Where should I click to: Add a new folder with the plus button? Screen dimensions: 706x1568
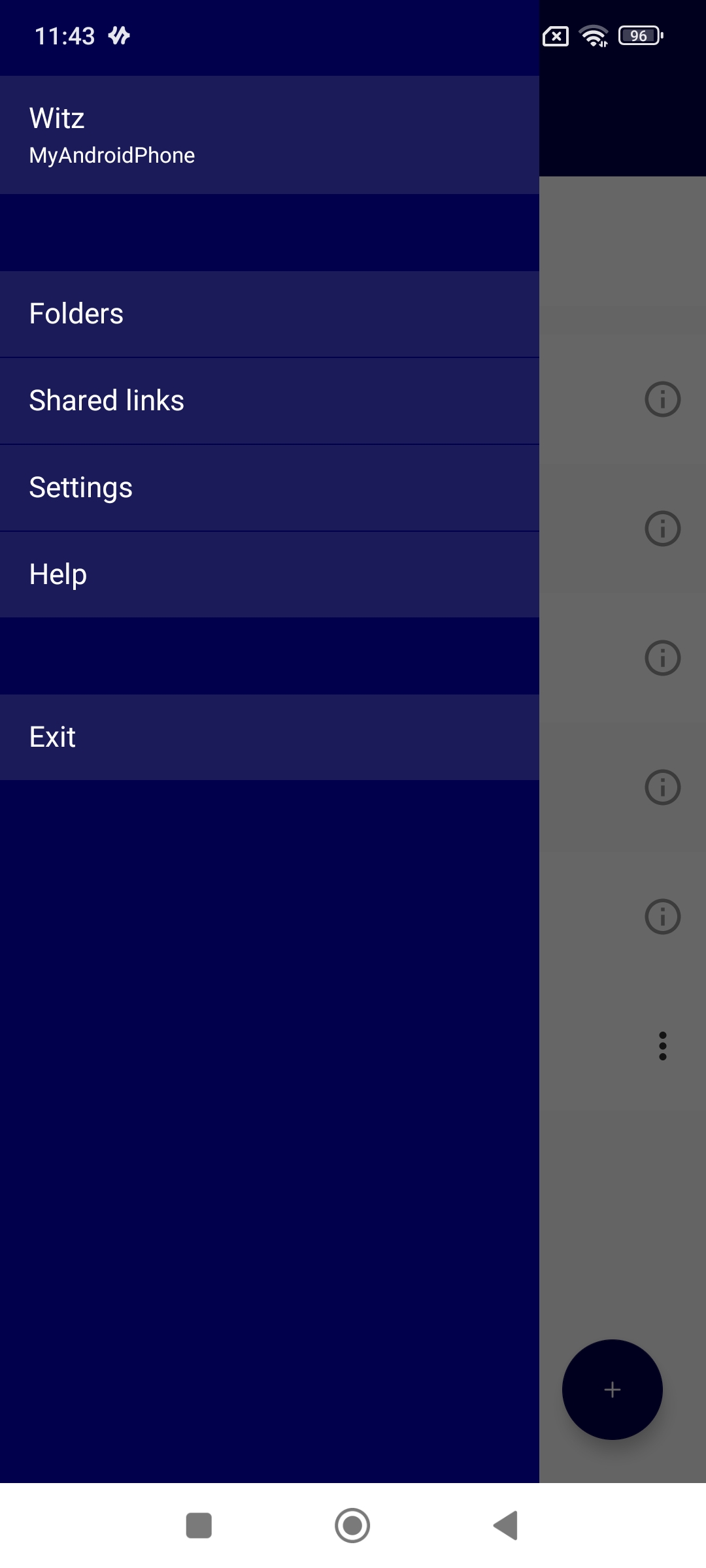pyautogui.click(x=612, y=1390)
